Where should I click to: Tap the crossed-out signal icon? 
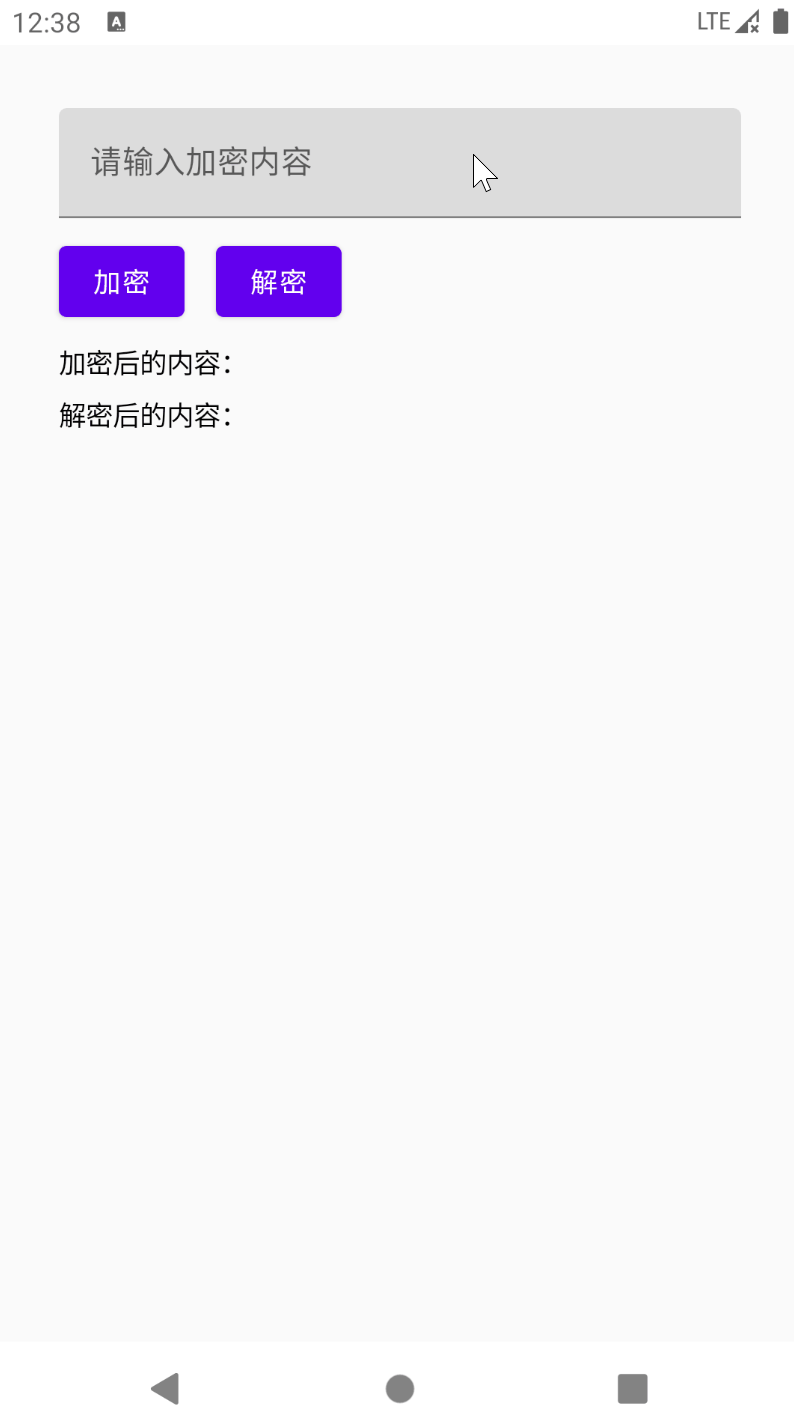point(747,22)
